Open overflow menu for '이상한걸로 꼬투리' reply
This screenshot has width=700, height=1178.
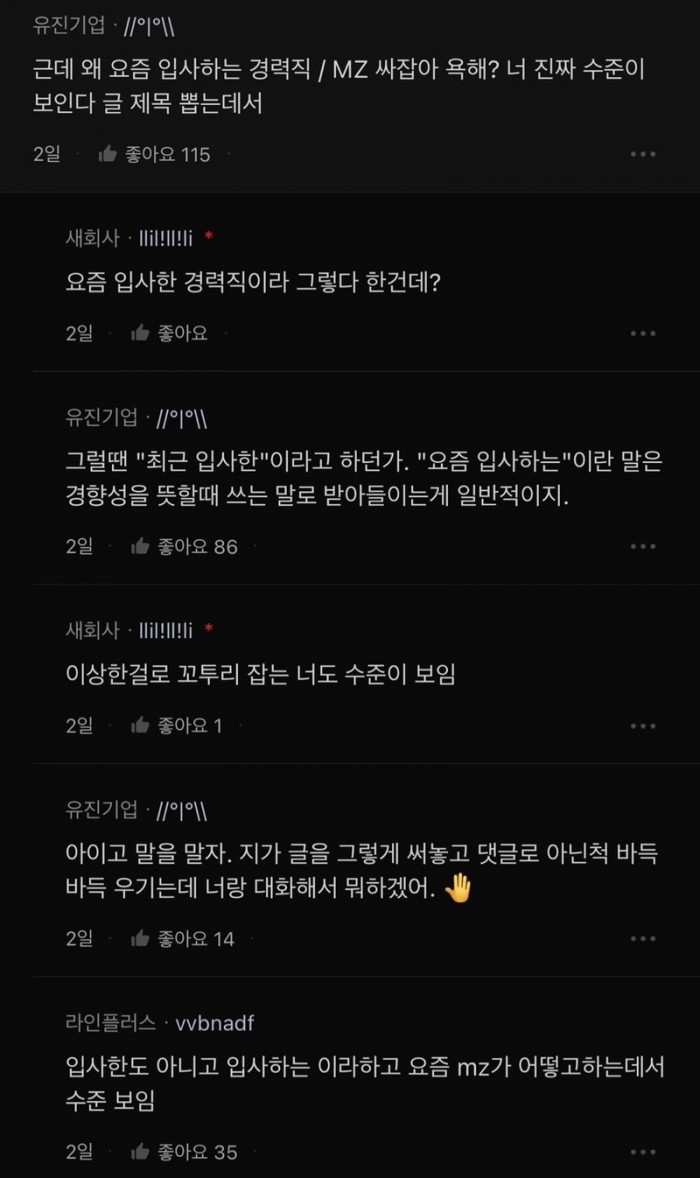click(643, 726)
